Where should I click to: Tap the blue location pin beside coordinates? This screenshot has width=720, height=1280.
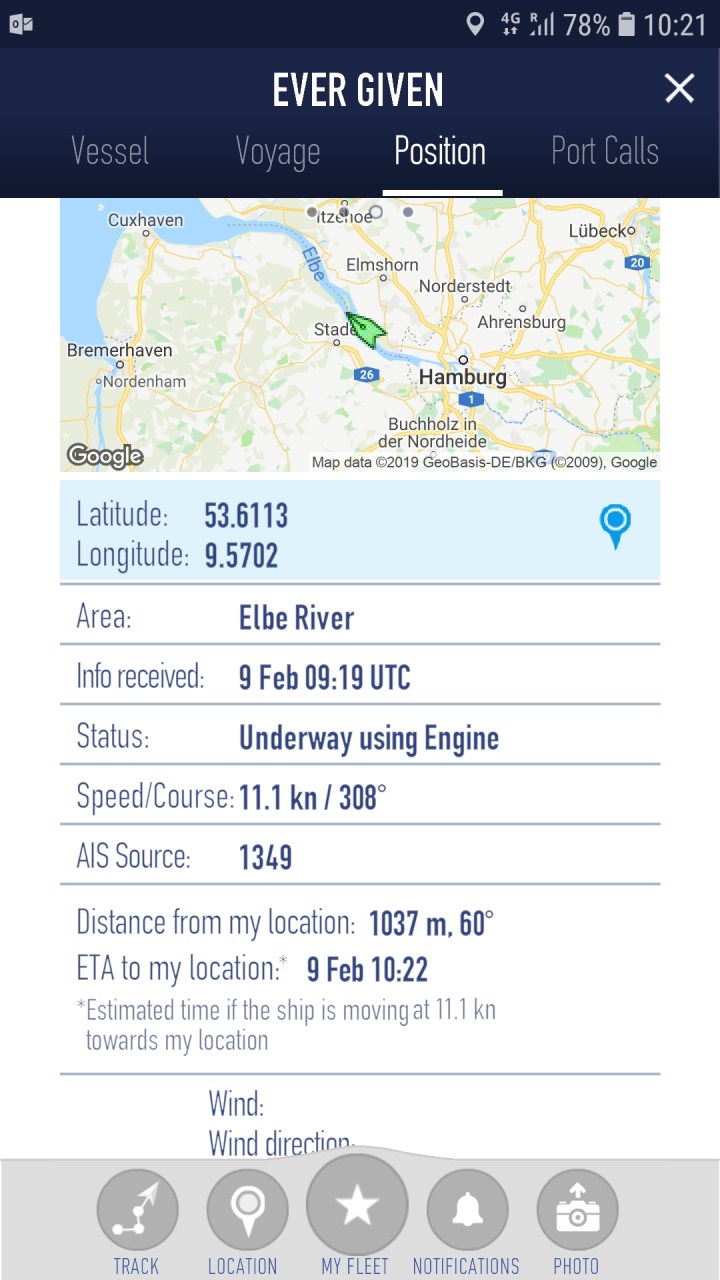(615, 525)
